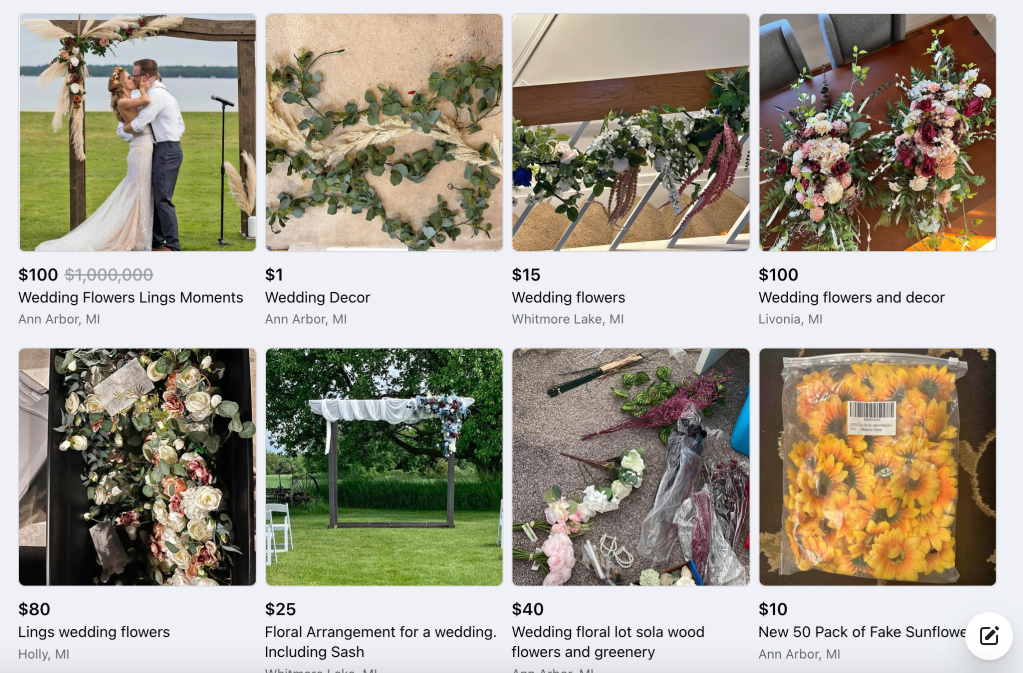The height and width of the screenshot is (673, 1023).
Task: Tap the compose pencil floating button
Action: click(989, 636)
